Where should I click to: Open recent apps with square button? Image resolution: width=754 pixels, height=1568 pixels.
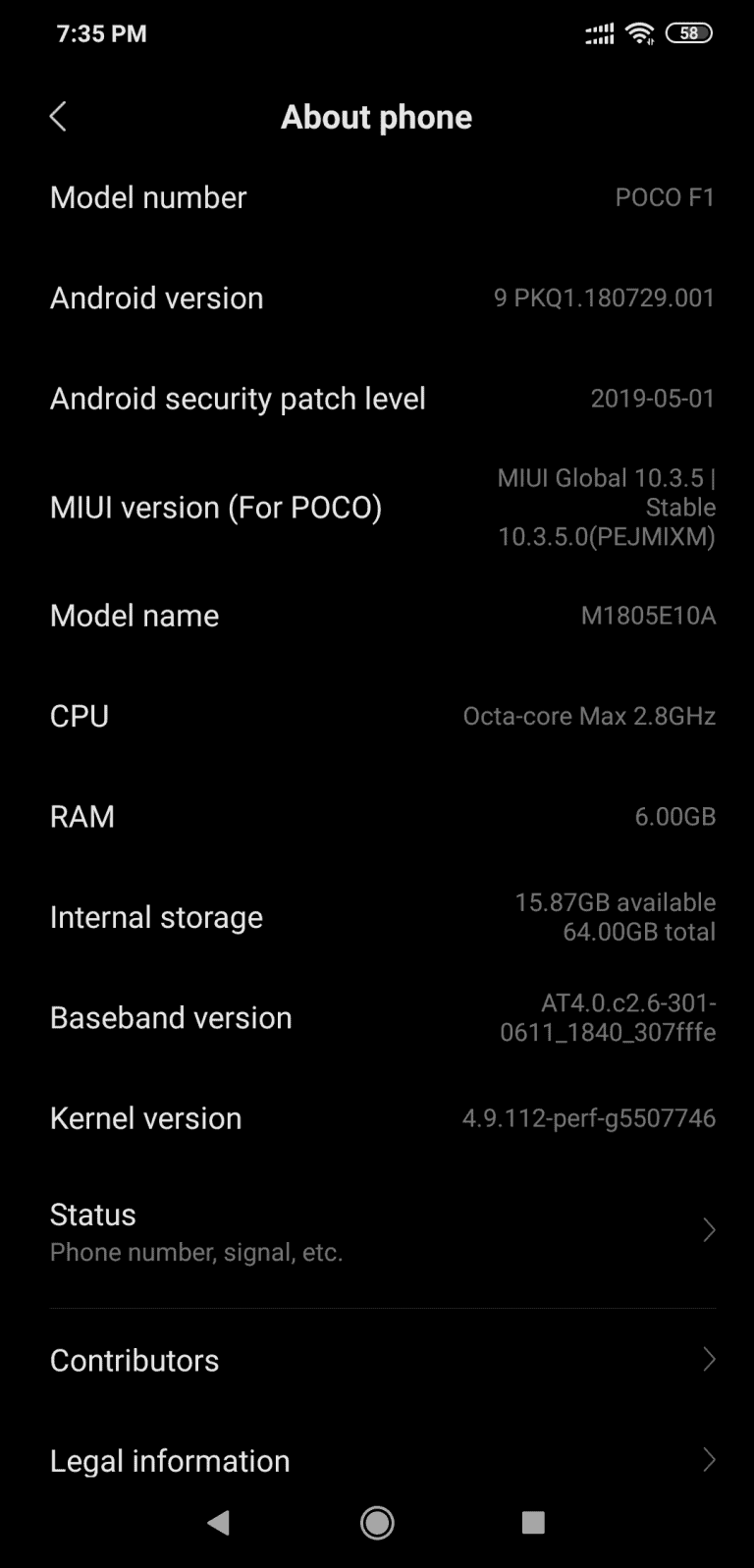coord(533,1523)
